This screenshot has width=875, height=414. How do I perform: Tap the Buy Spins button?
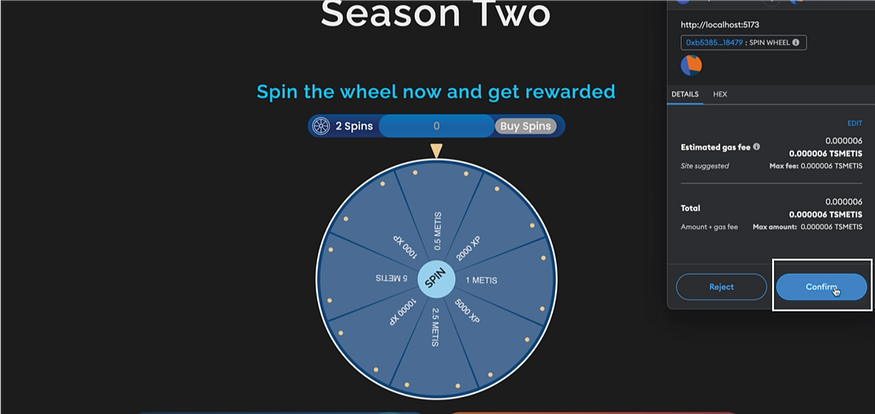coord(525,126)
